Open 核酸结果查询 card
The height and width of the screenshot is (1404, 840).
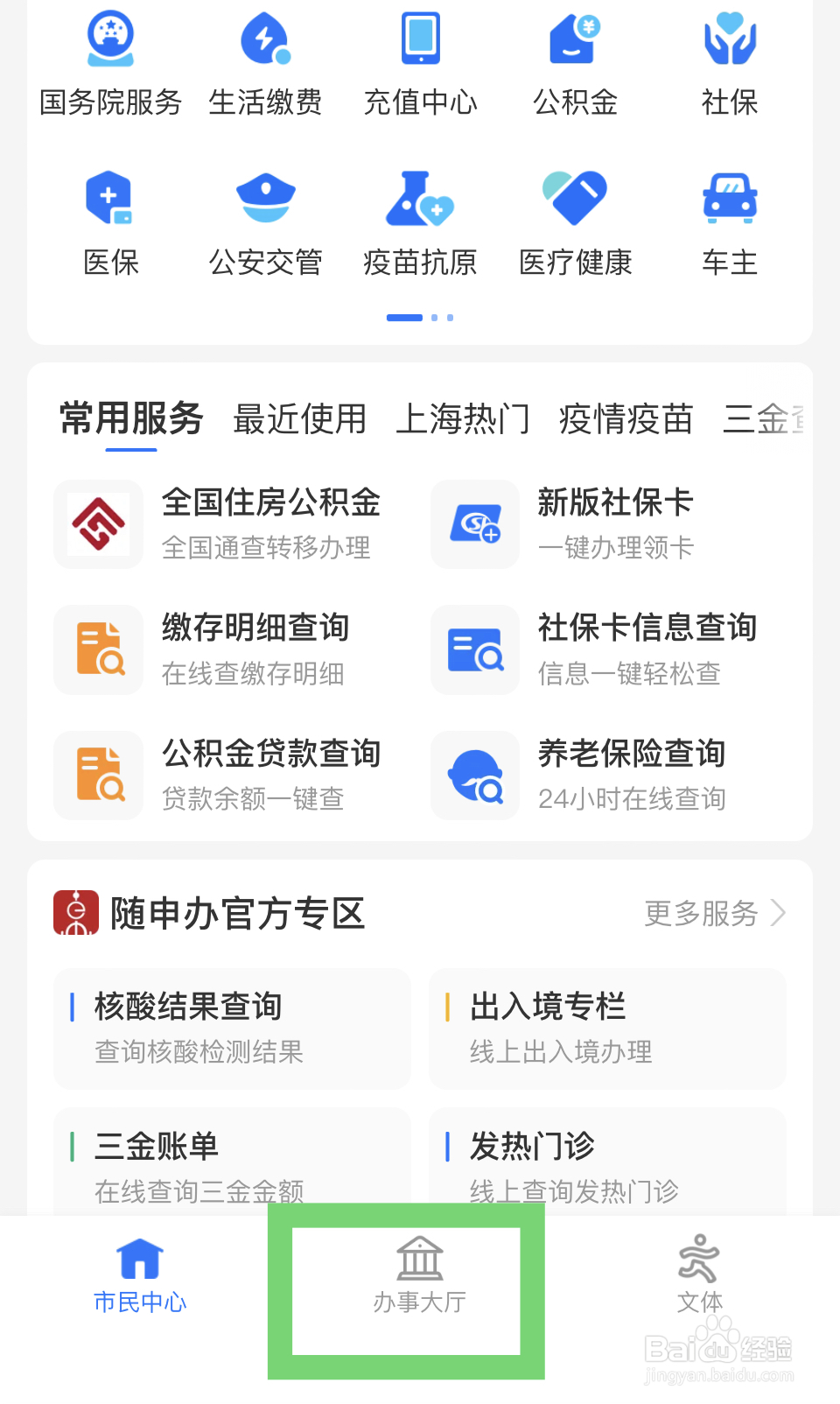click(x=232, y=1028)
